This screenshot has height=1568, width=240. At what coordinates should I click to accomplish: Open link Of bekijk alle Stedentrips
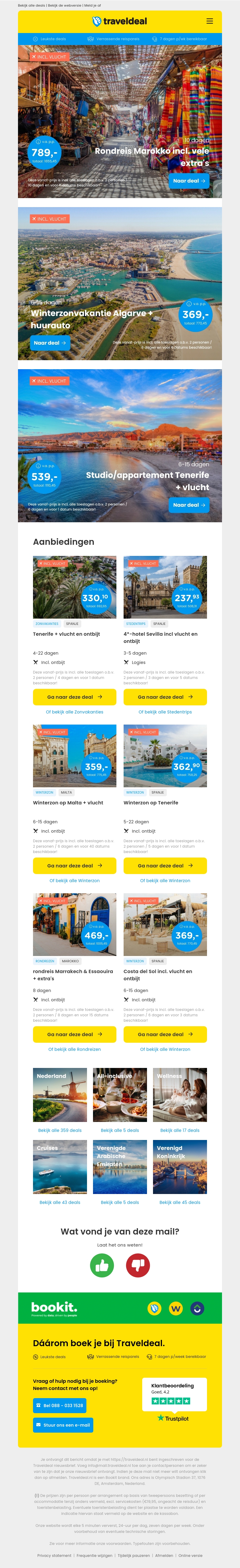165,712
